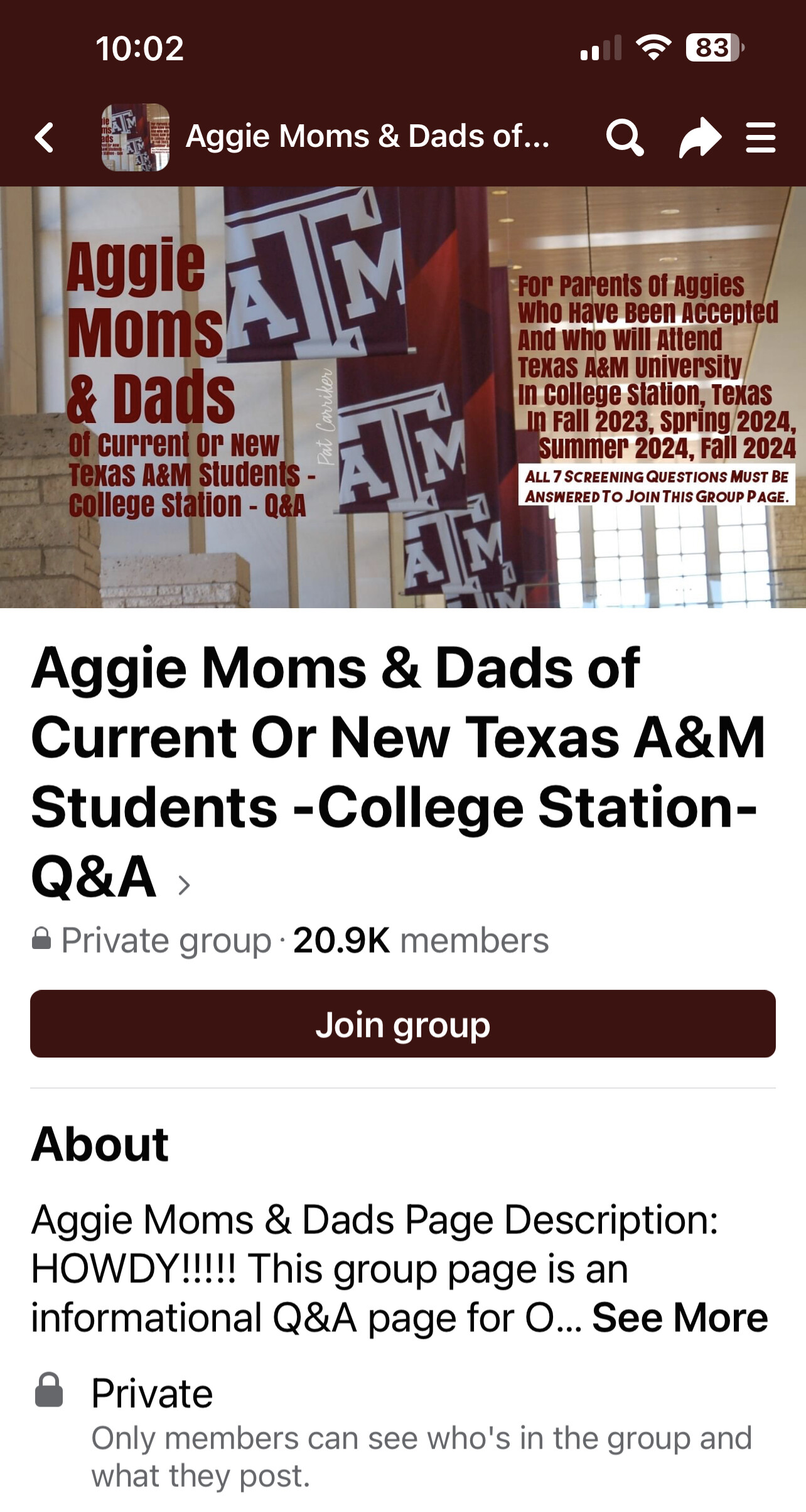
Task: Expand the description with See More
Action: click(x=680, y=1317)
